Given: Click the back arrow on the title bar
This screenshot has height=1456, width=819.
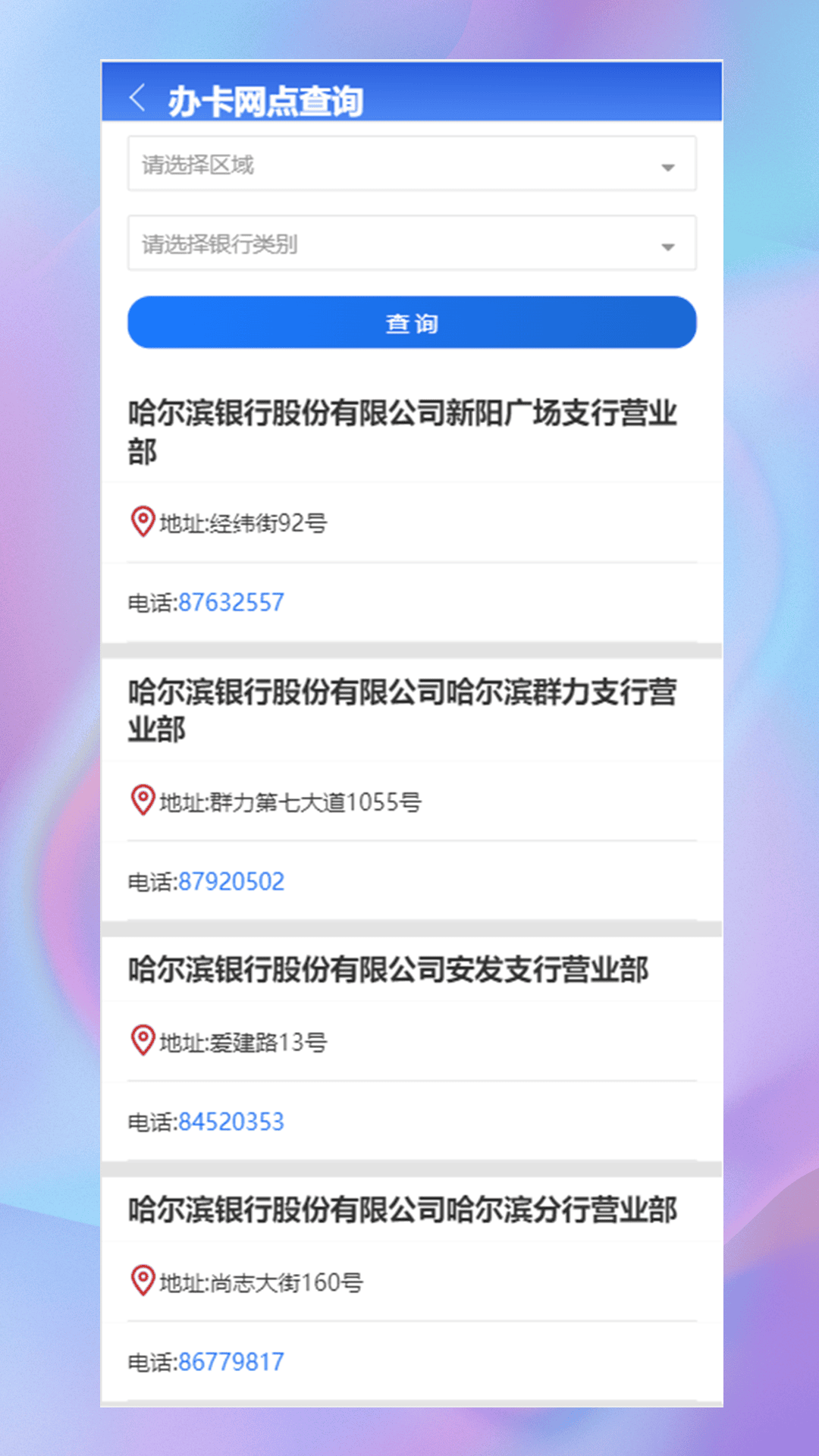Looking at the screenshot, I should click(x=137, y=99).
